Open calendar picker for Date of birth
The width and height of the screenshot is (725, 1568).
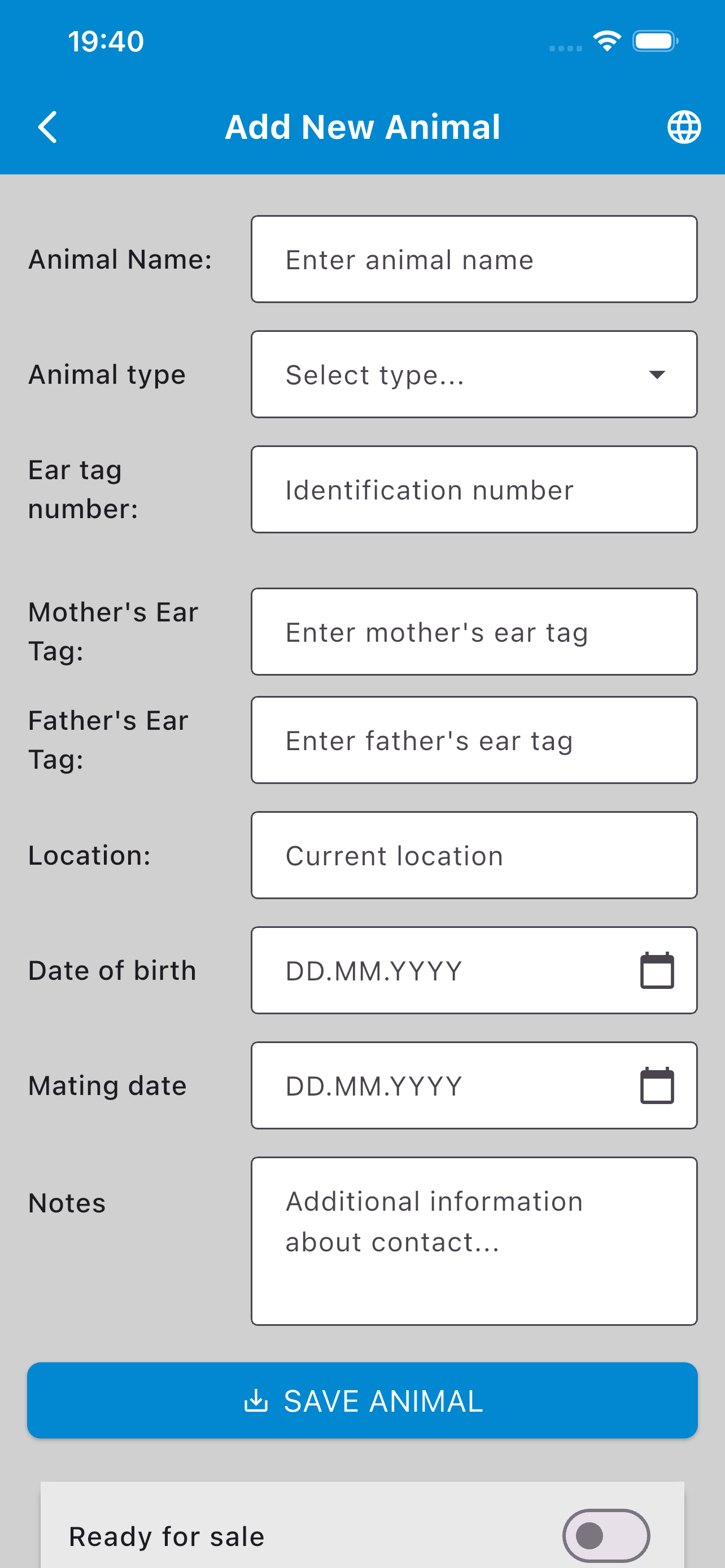click(x=657, y=970)
